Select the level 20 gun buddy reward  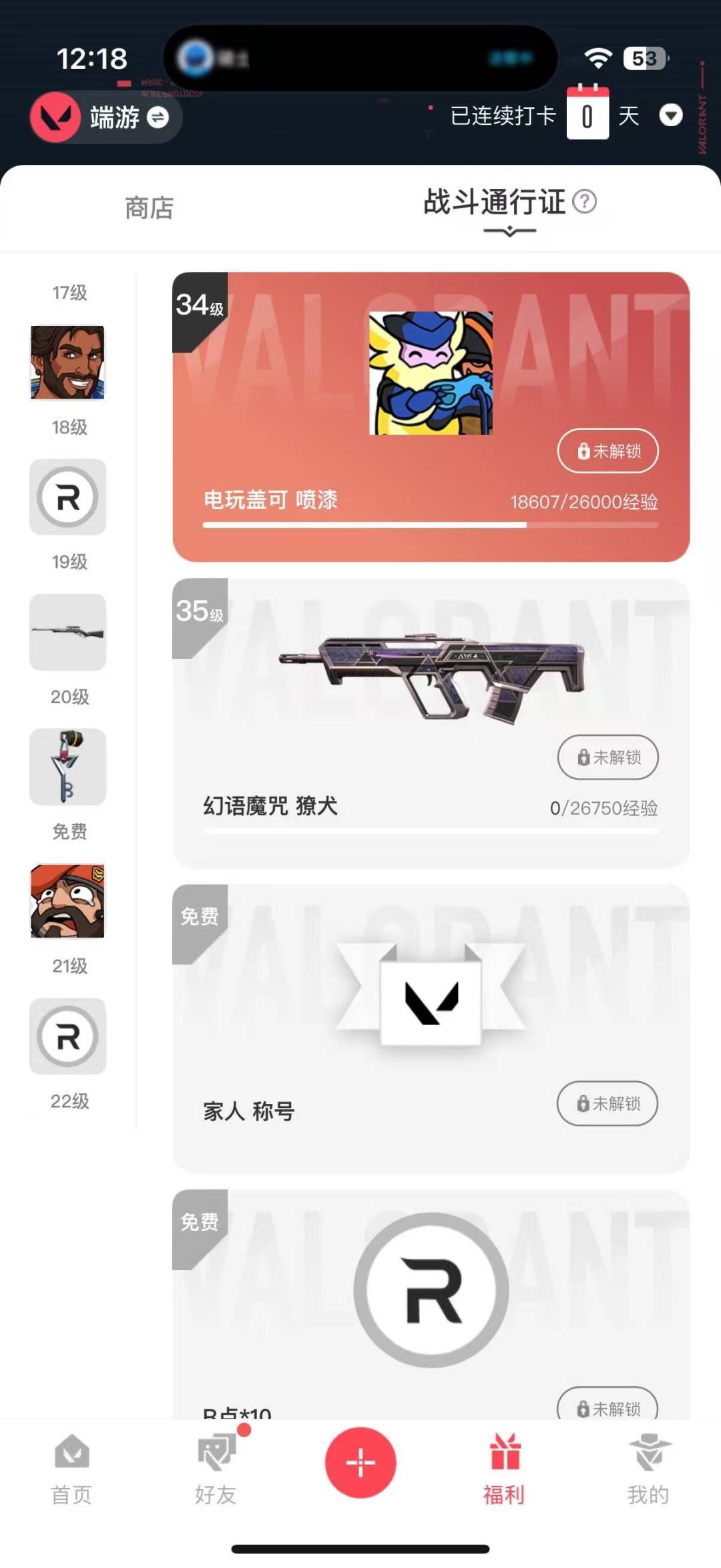[67, 767]
